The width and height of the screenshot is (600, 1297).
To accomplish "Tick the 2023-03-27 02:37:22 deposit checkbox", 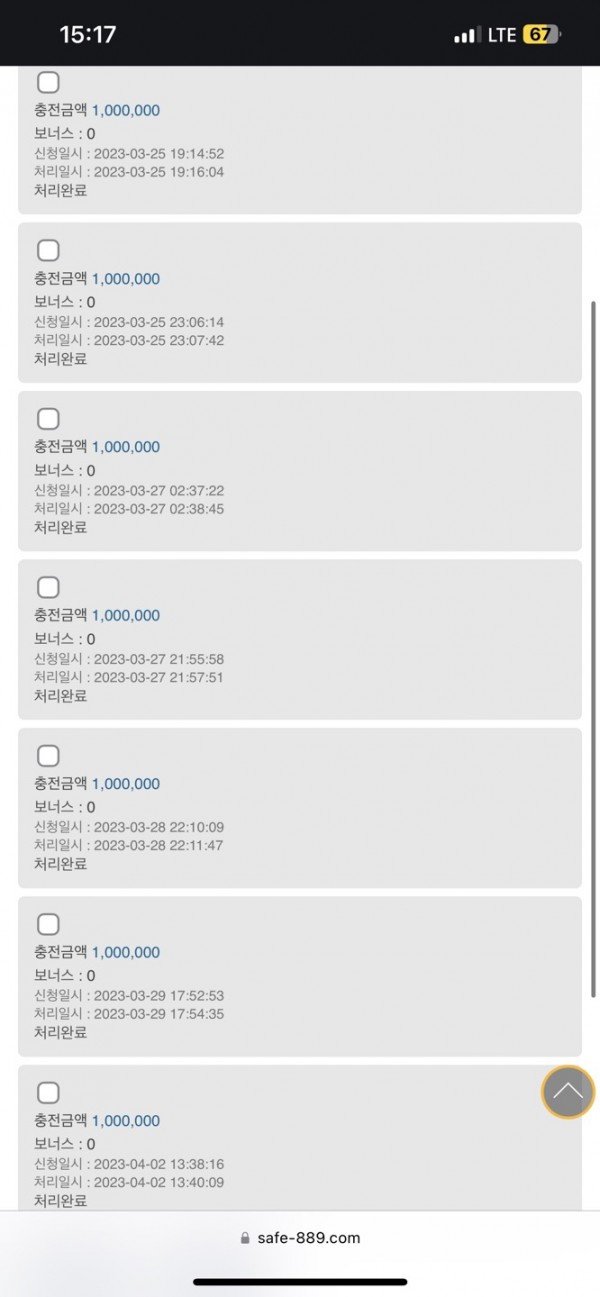I will 48,419.
